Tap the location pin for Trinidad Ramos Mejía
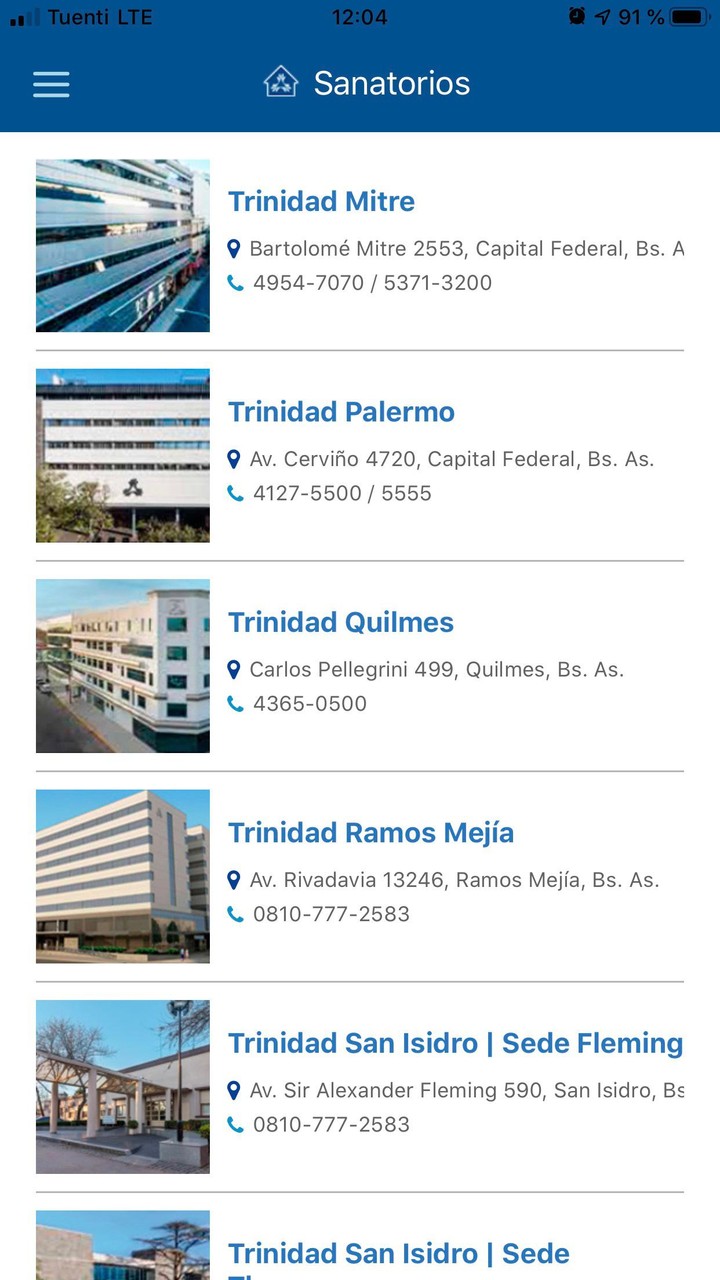This screenshot has width=720, height=1280. click(x=234, y=880)
